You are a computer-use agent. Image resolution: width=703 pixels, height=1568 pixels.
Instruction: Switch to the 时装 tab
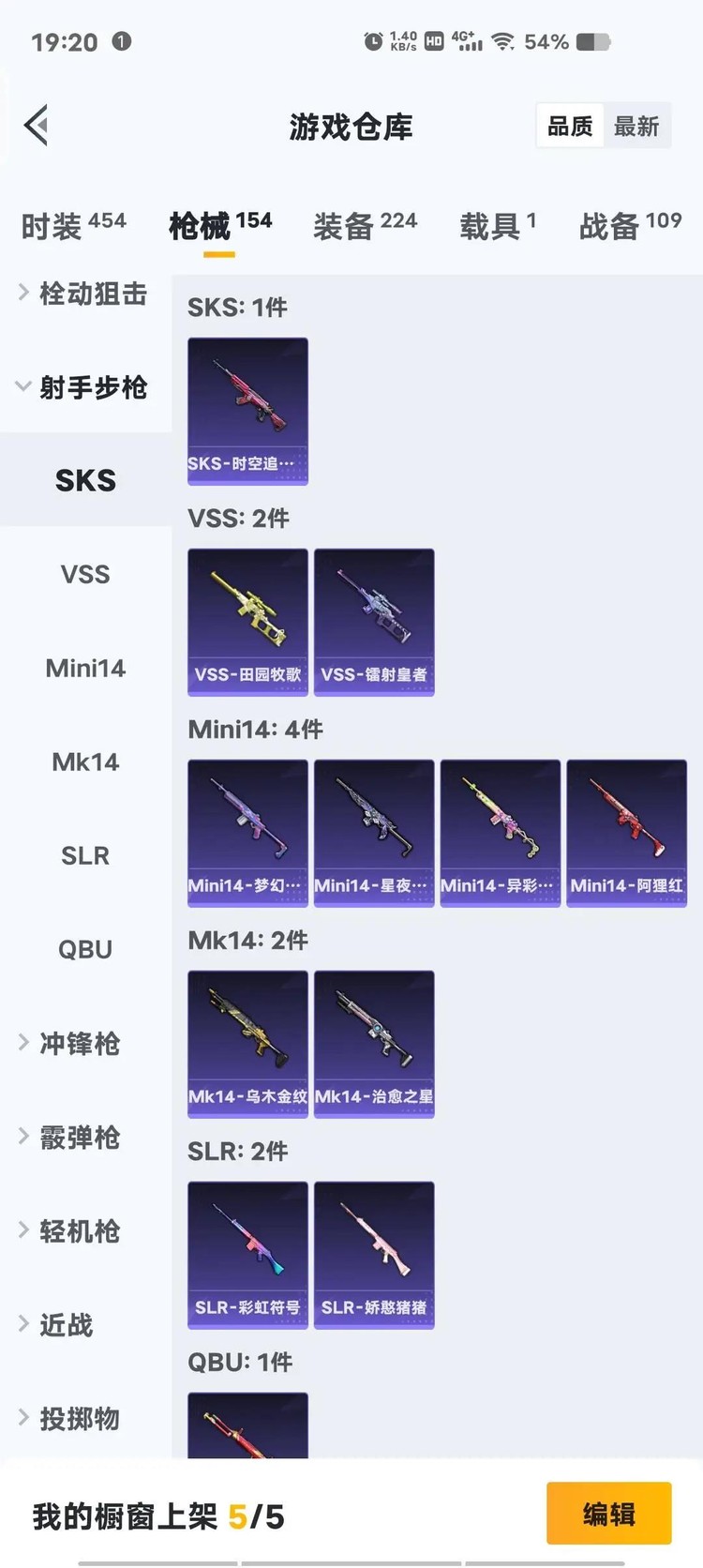(73, 225)
